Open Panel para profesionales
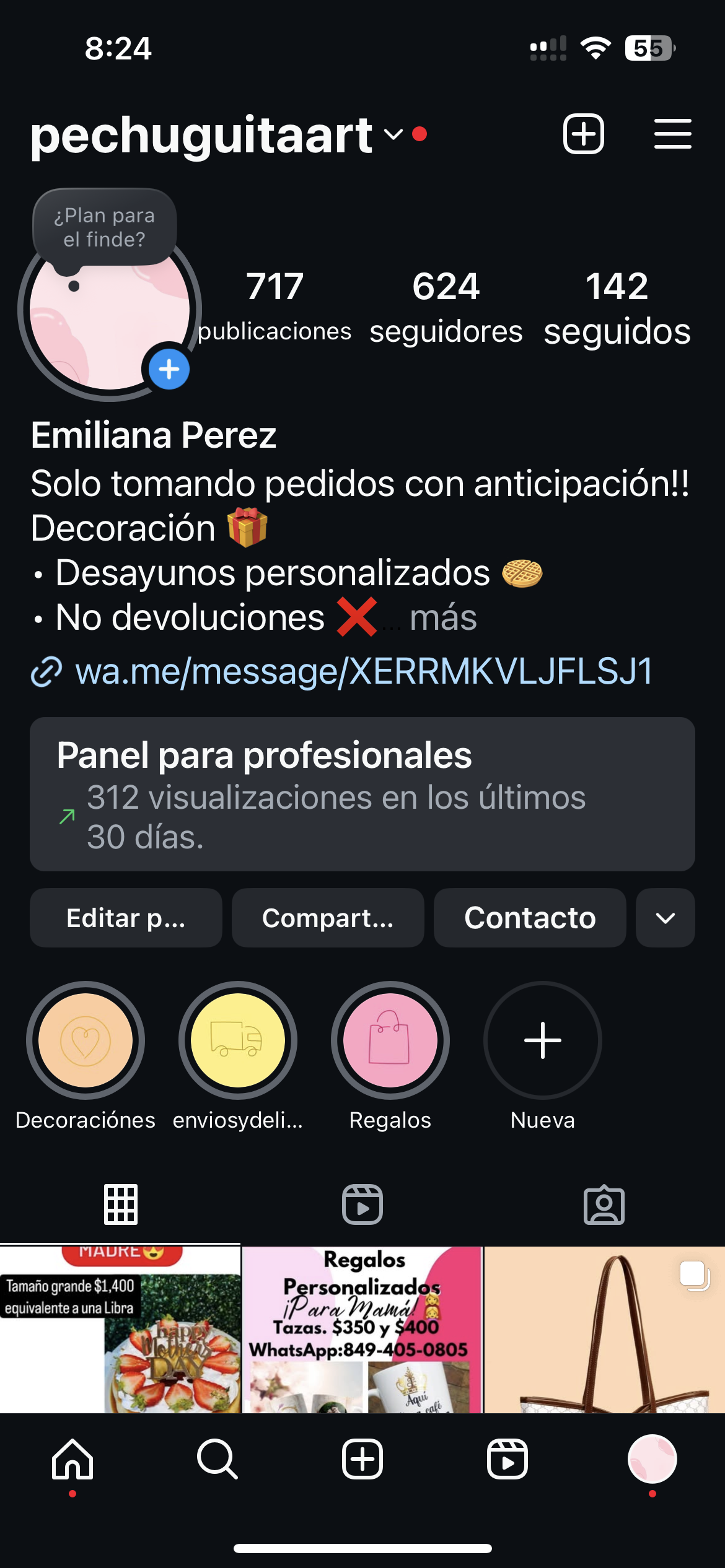Viewport: 725px width, 1568px height. tap(362, 794)
